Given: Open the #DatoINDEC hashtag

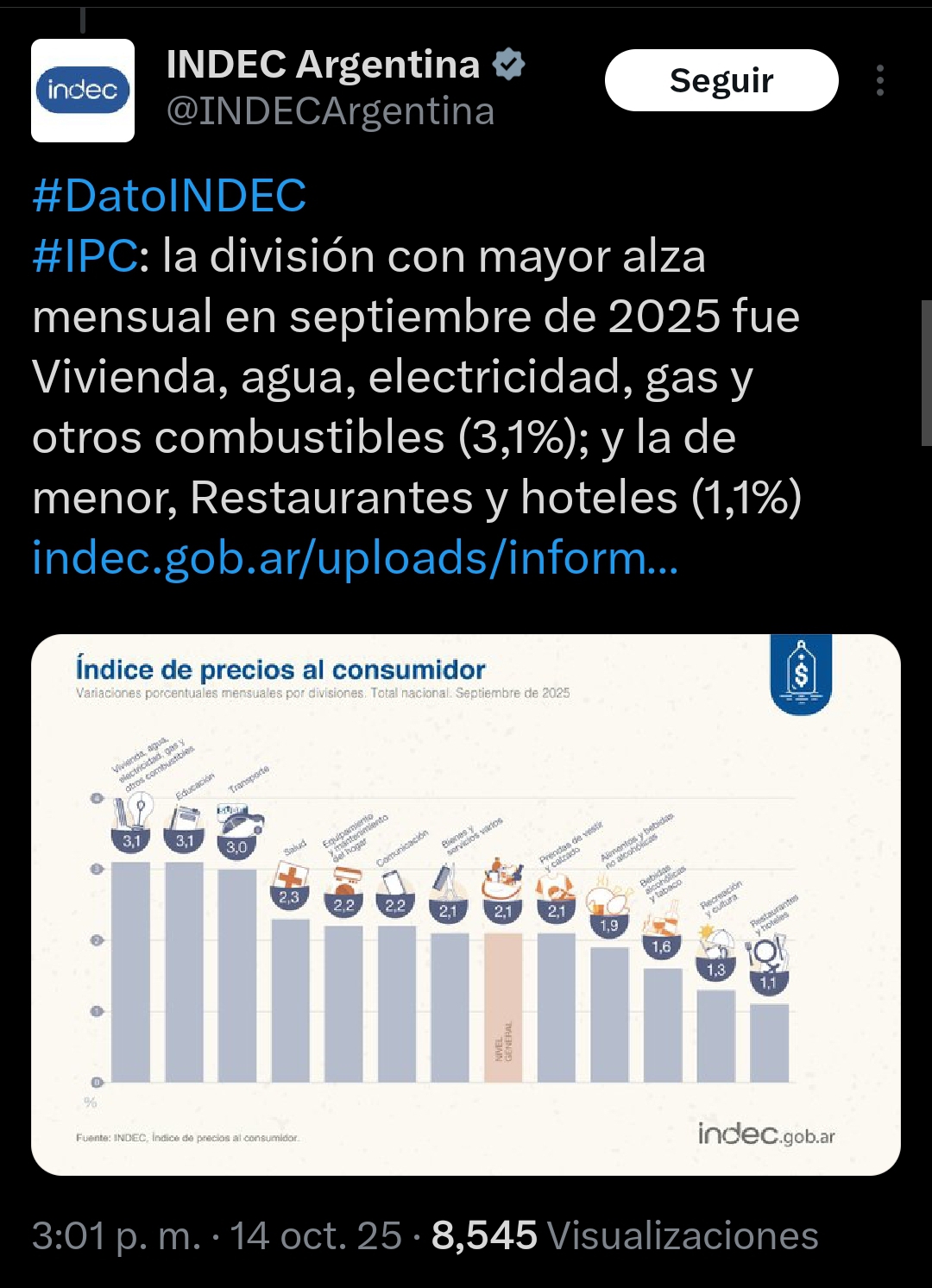Looking at the screenshot, I should tap(169, 195).
